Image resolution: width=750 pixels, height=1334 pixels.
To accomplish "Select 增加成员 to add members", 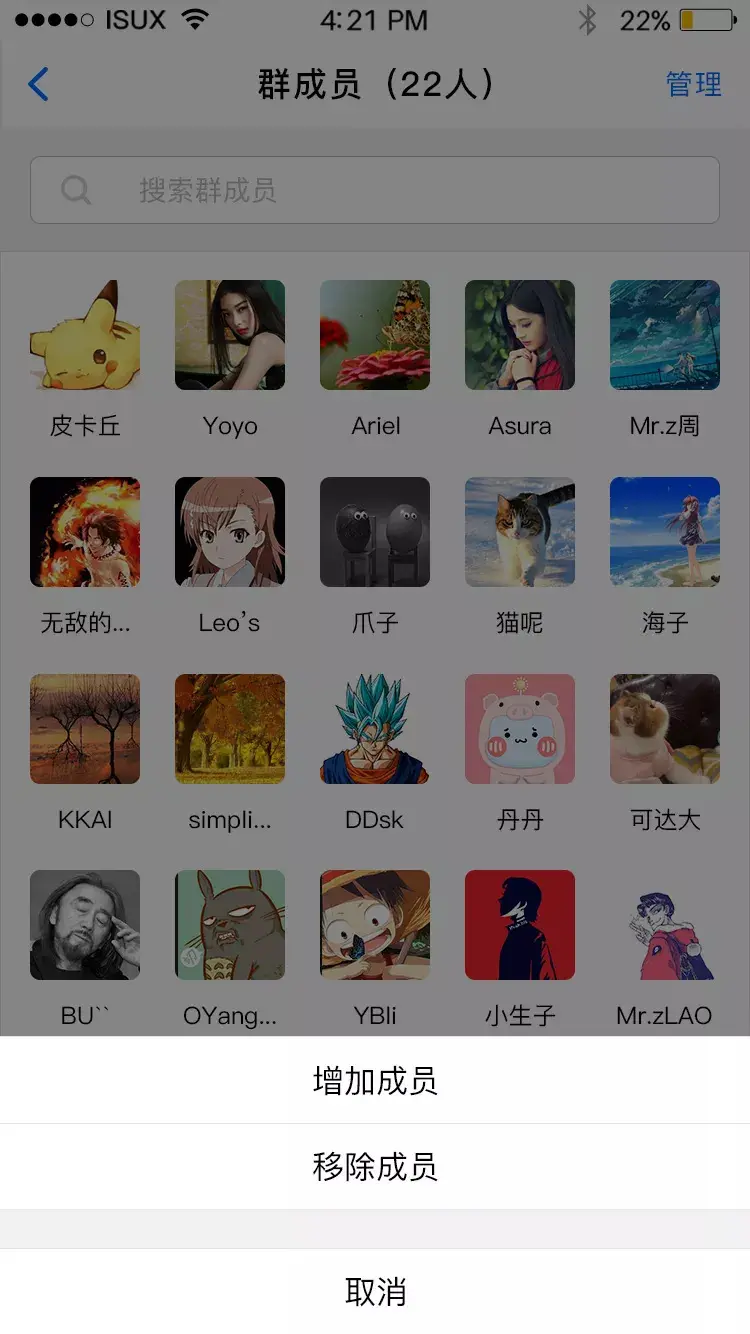I will tap(375, 1081).
